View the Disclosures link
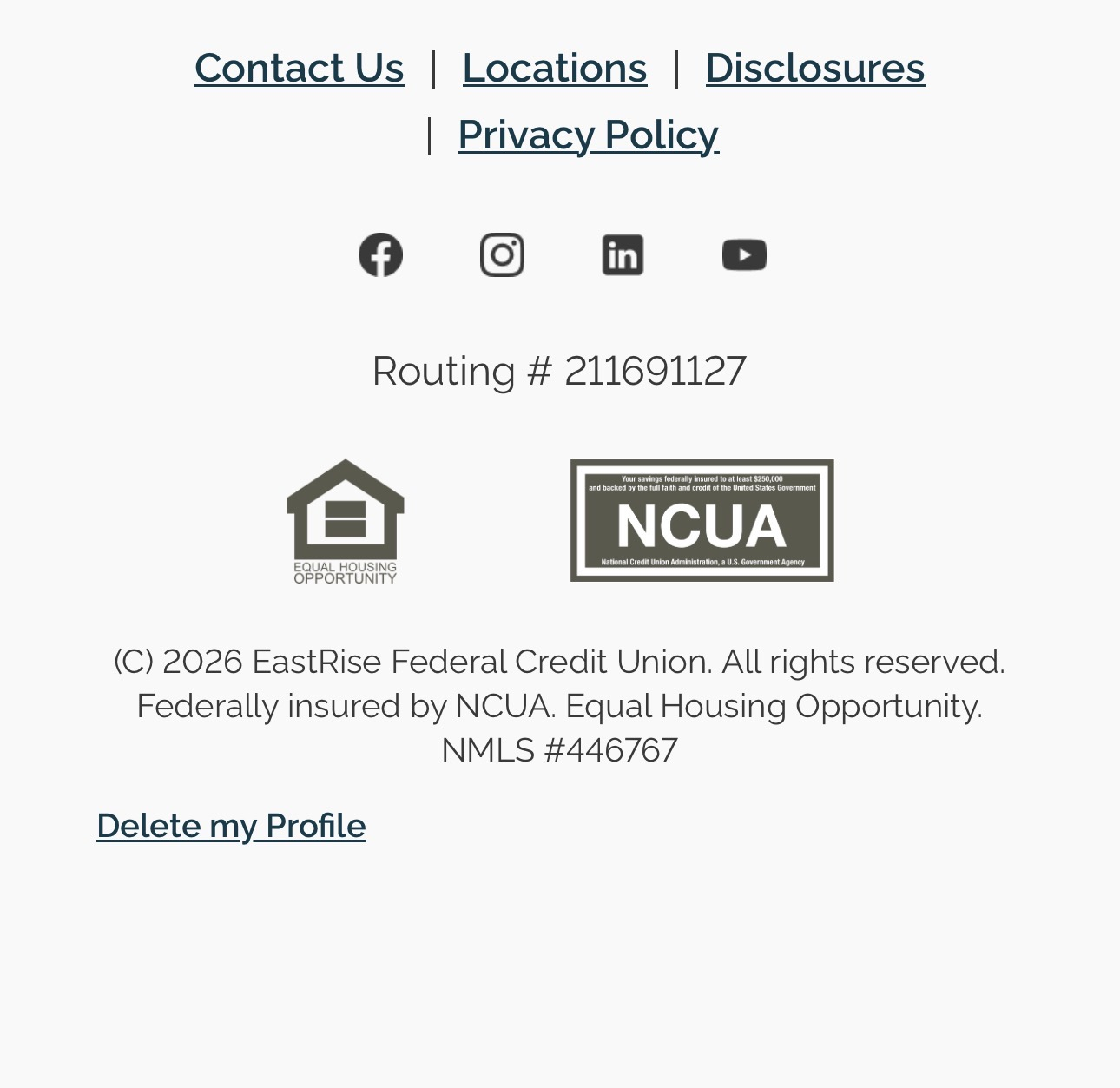1120x1088 pixels. coord(814,68)
